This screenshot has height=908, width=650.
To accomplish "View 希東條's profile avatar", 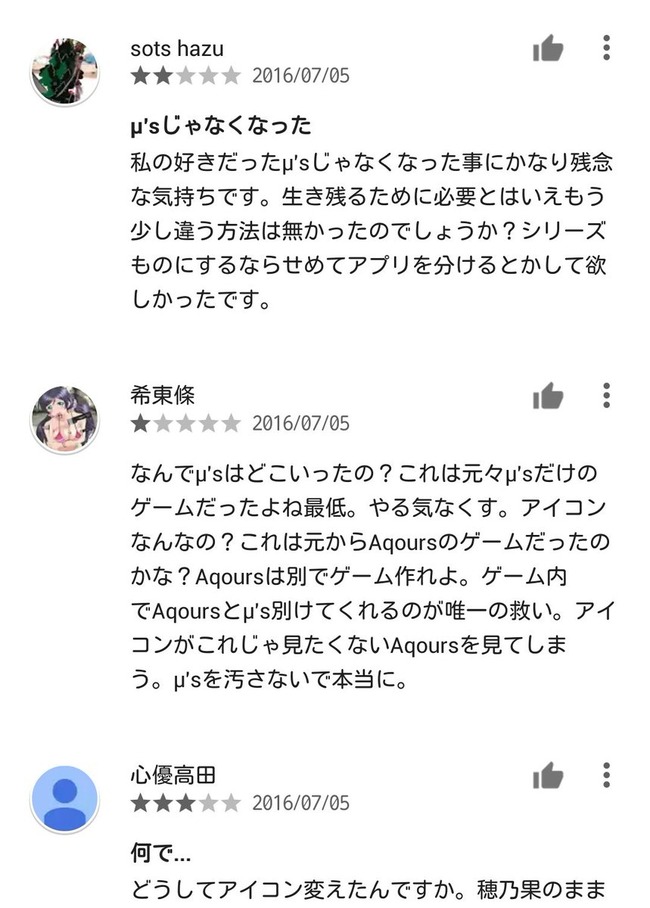I will coord(65,419).
